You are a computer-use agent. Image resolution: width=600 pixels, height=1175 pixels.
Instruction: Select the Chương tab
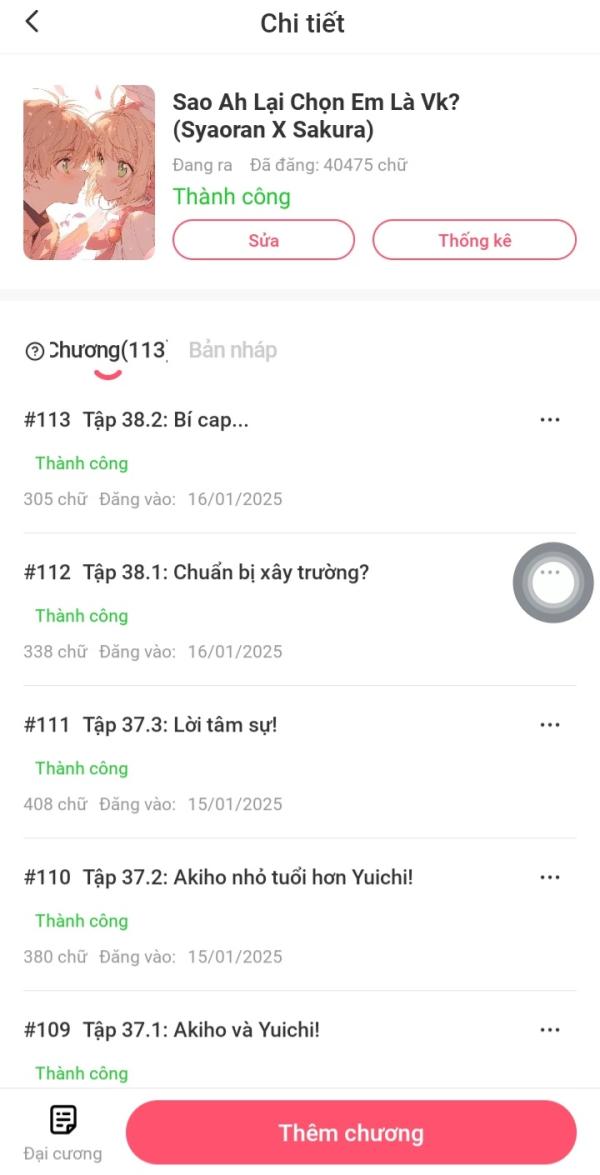108,350
